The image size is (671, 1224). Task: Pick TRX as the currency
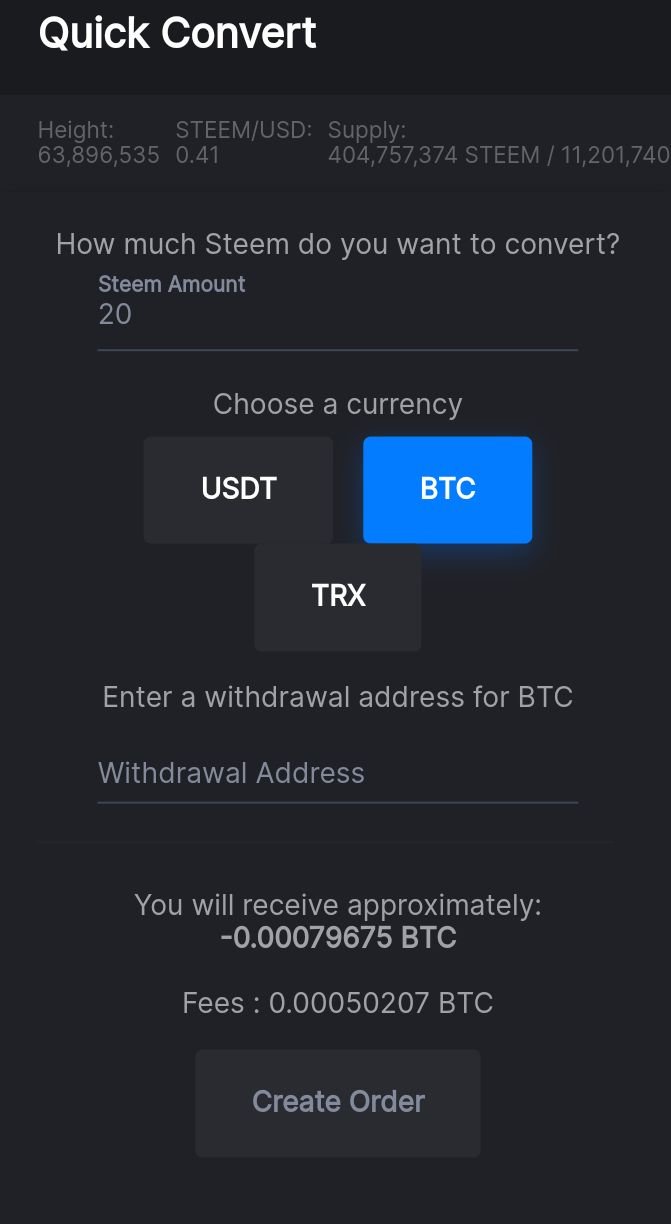pyautogui.click(x=338, y=596)
